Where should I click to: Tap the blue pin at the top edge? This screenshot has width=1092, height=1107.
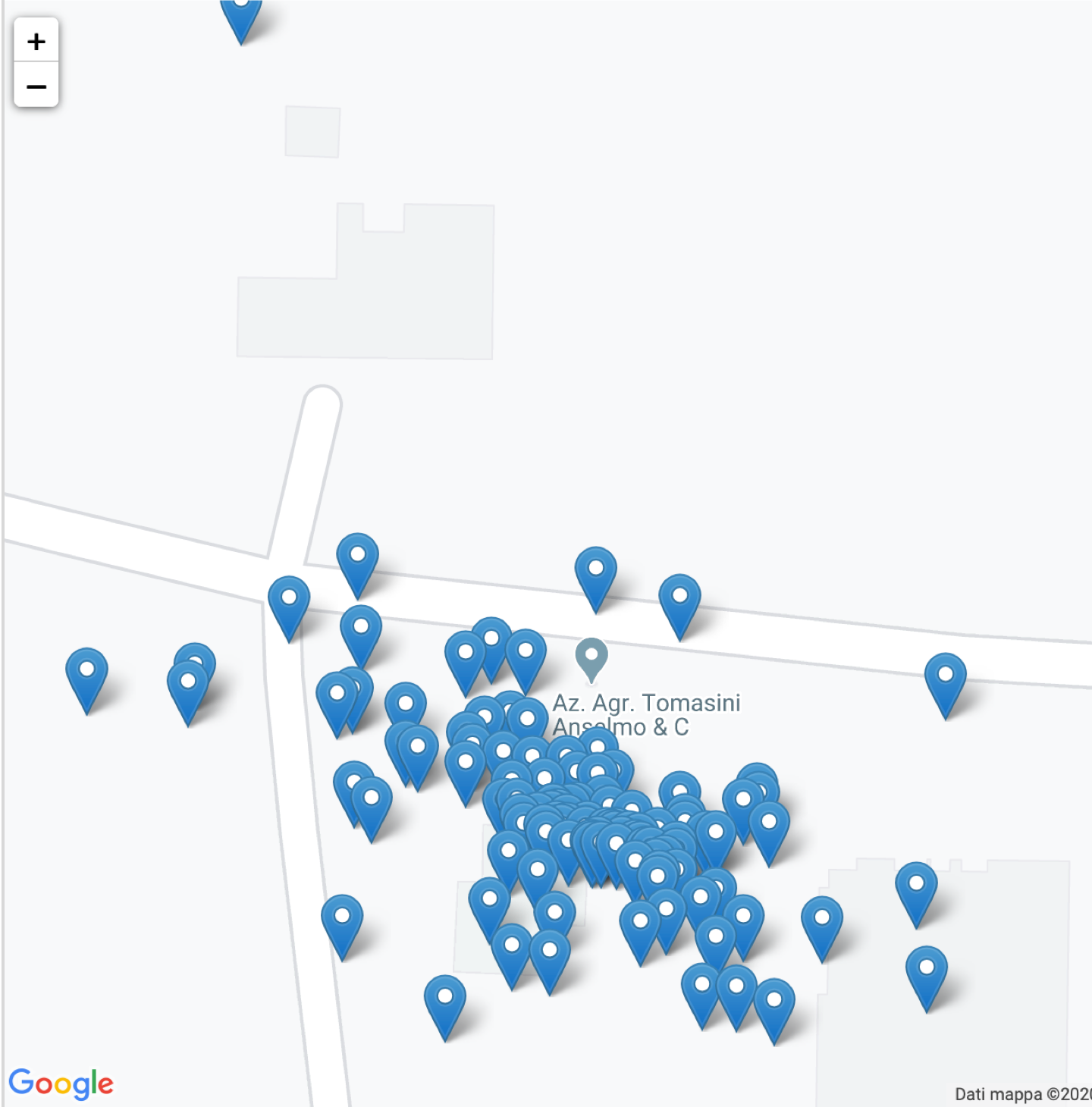(x=241, y=15)
